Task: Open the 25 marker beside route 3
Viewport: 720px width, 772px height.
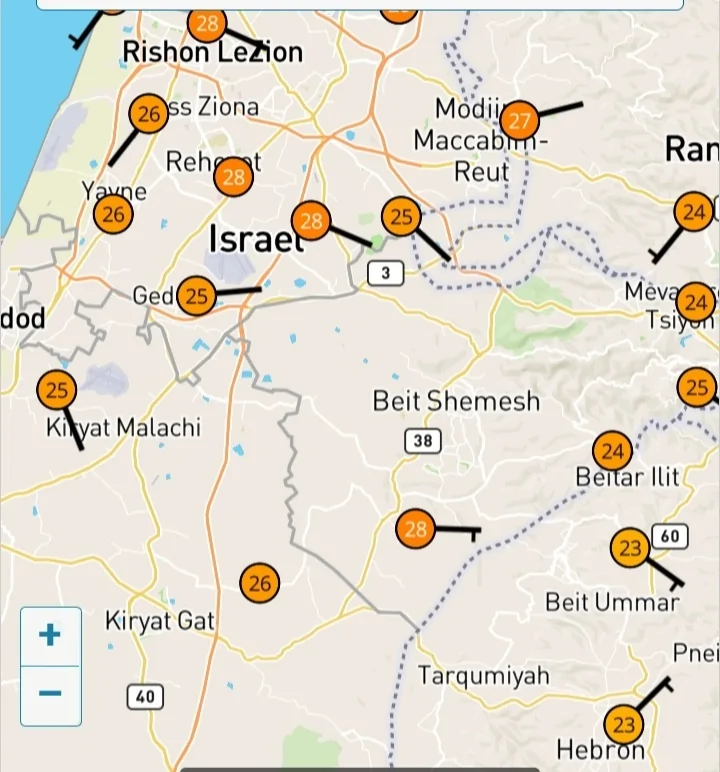Action: point(402,217)
